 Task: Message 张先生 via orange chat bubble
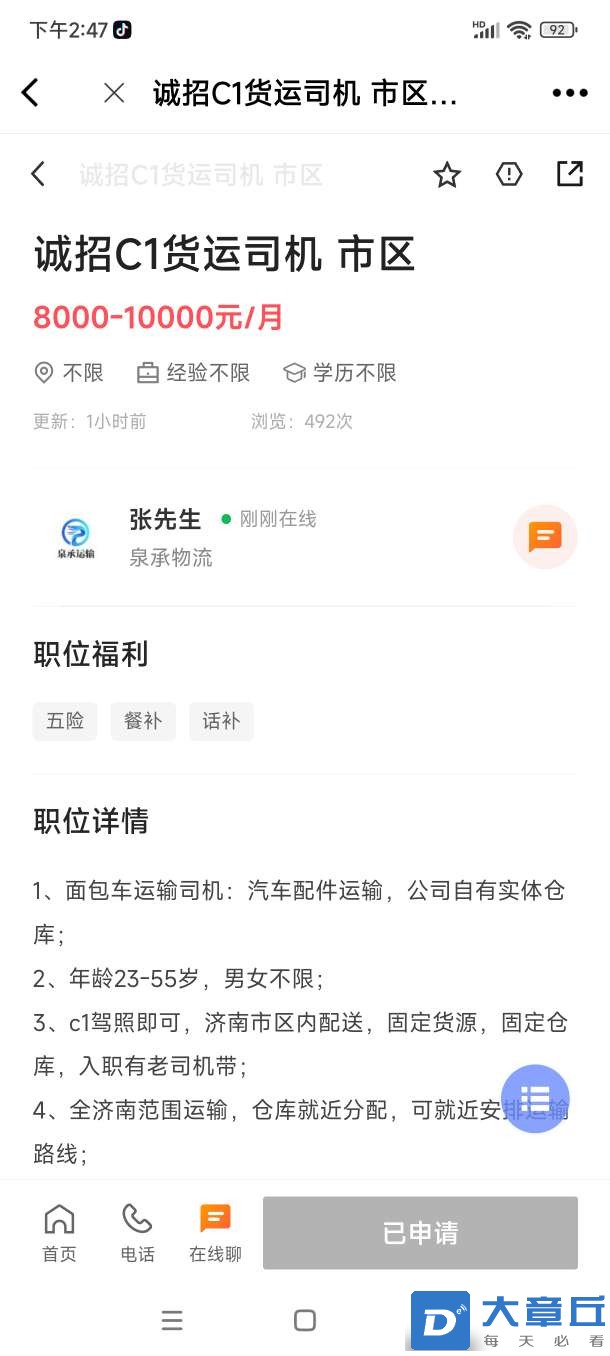pyautogui.click(x=545, y=537)
